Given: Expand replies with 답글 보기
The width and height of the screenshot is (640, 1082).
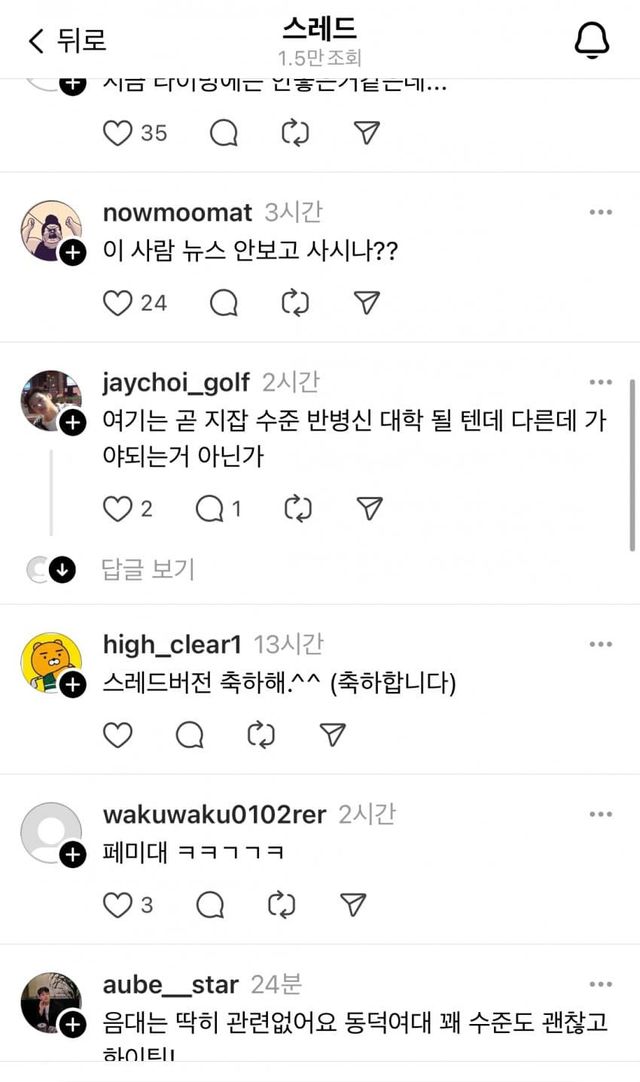Looking at the screenshot, I should (148, 569).
